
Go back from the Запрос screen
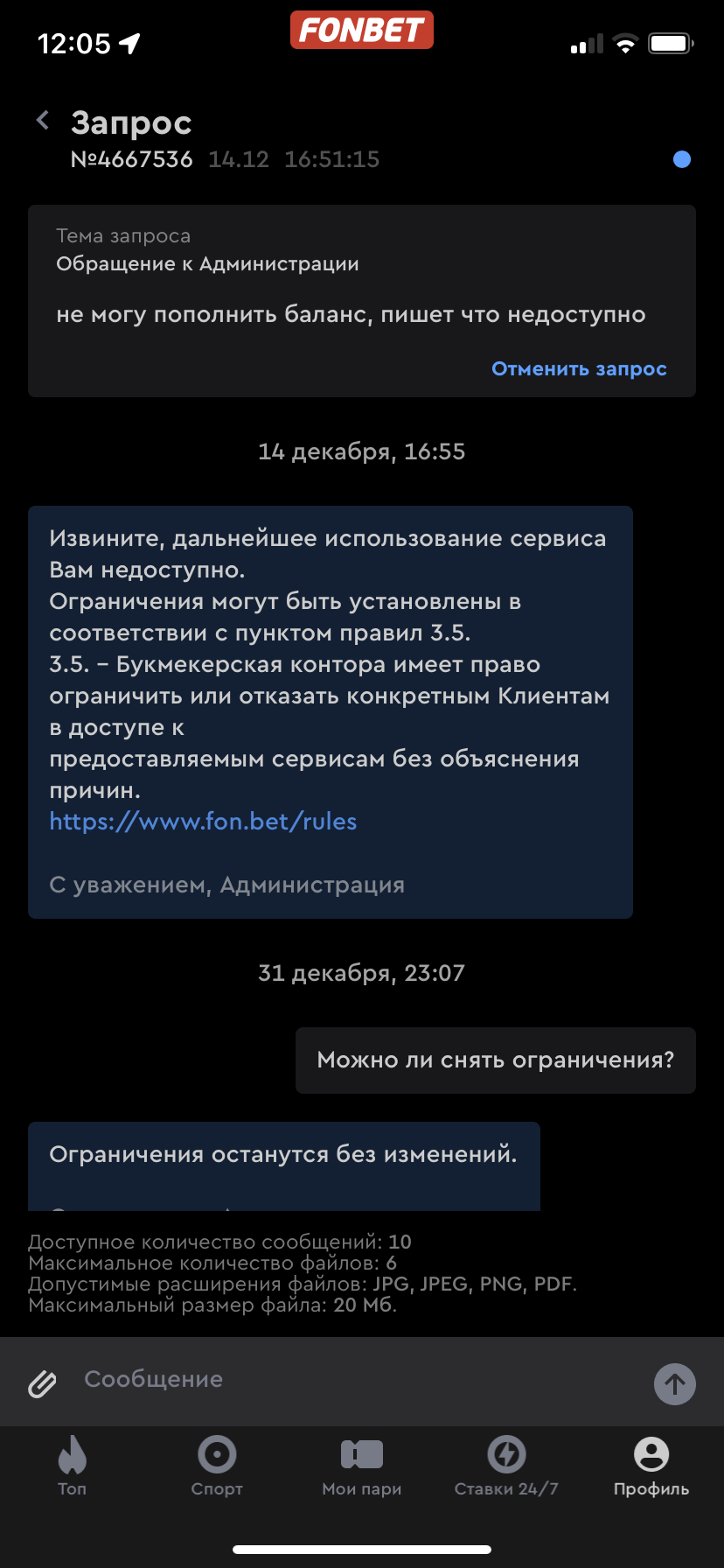43,122
